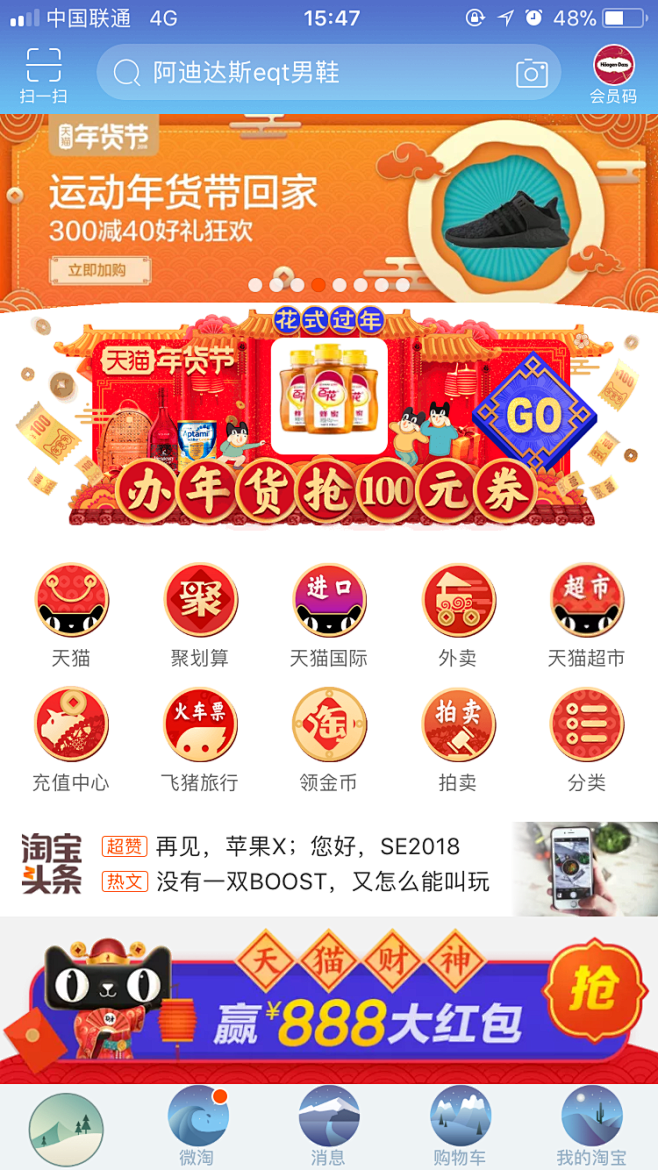Open 天猫超市 supermarket
Screen dimensions: 658x1170
(x=587, y=611)
